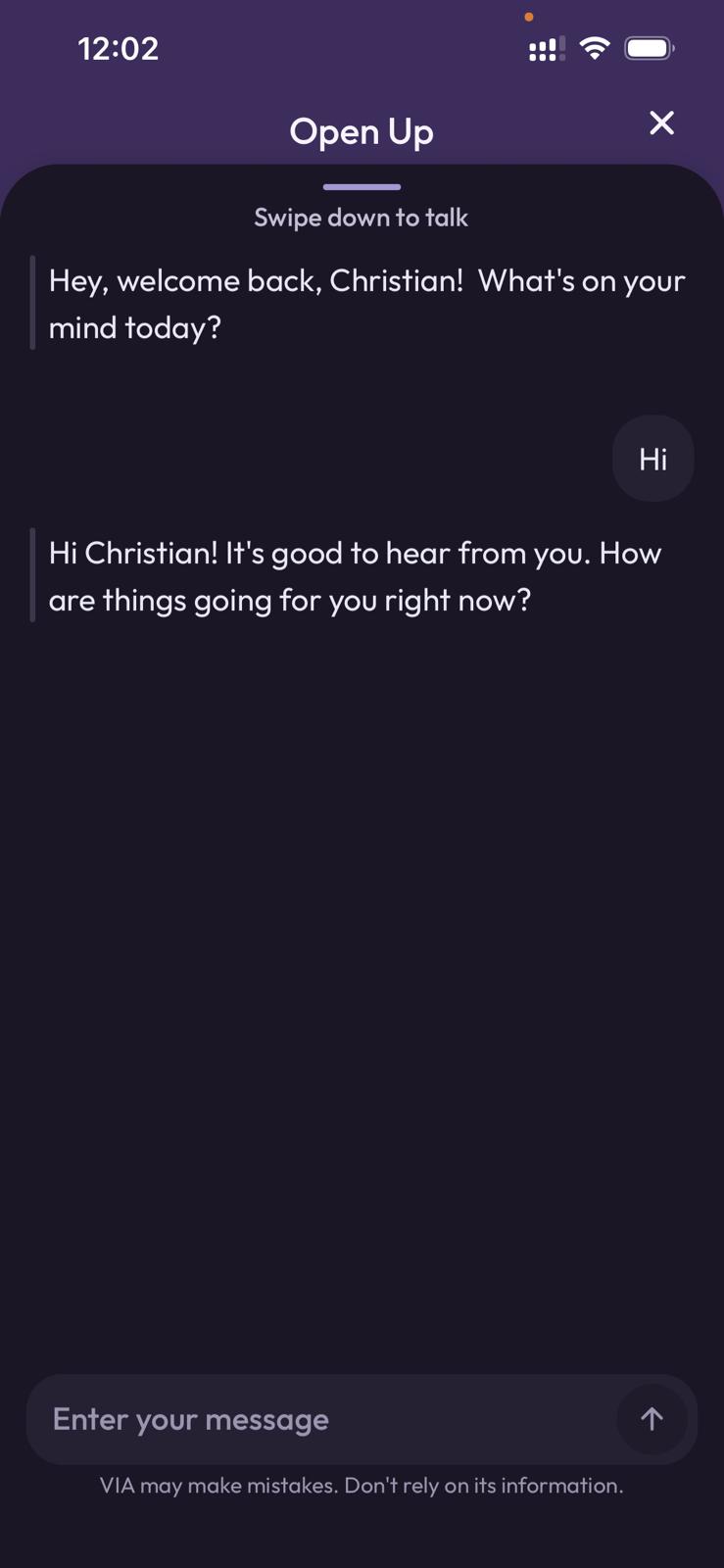Open the 'Open Up' screen title
The image size is (724, 1568).
tap(361, 131)
